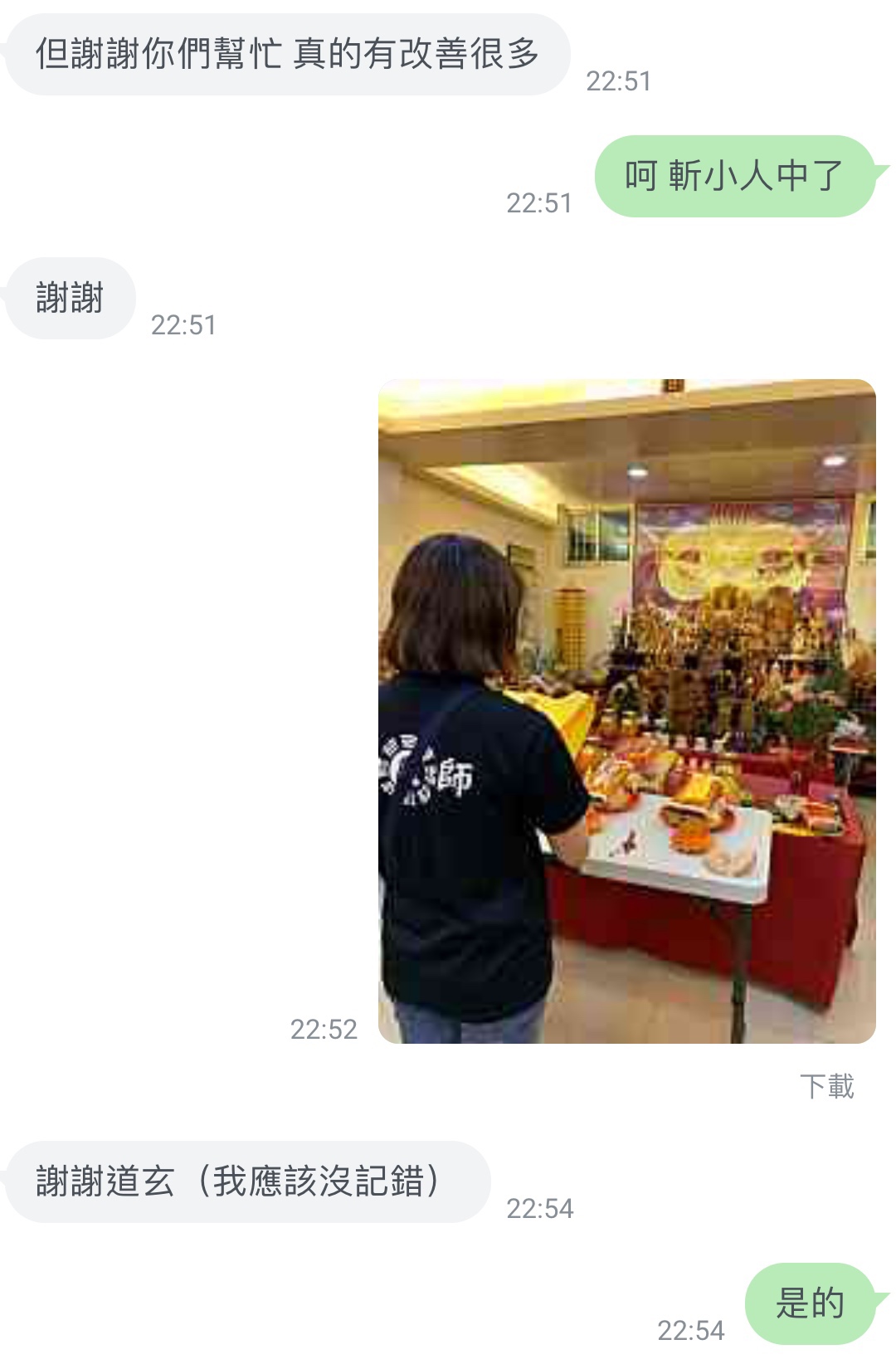Tap 下載 to download the photo
Screen dimensions: 896x1364
pos(826,1086)
